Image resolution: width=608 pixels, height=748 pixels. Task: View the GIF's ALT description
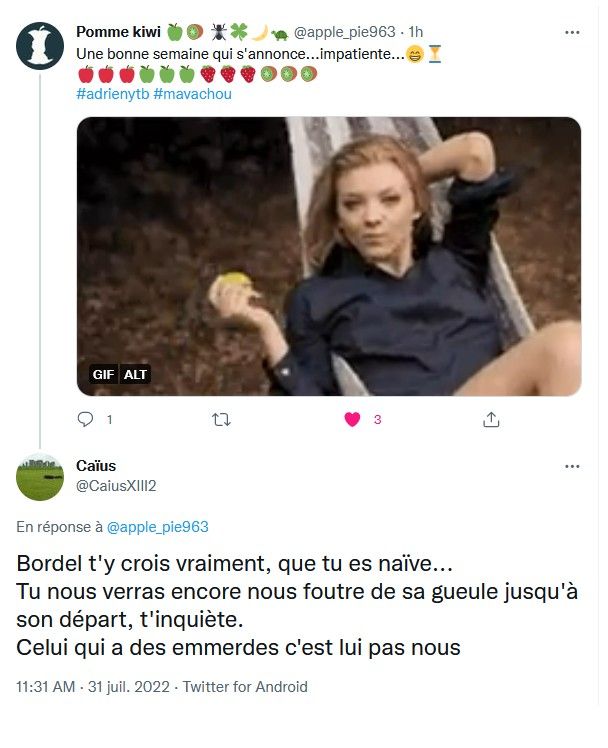(x=135, y=375)
